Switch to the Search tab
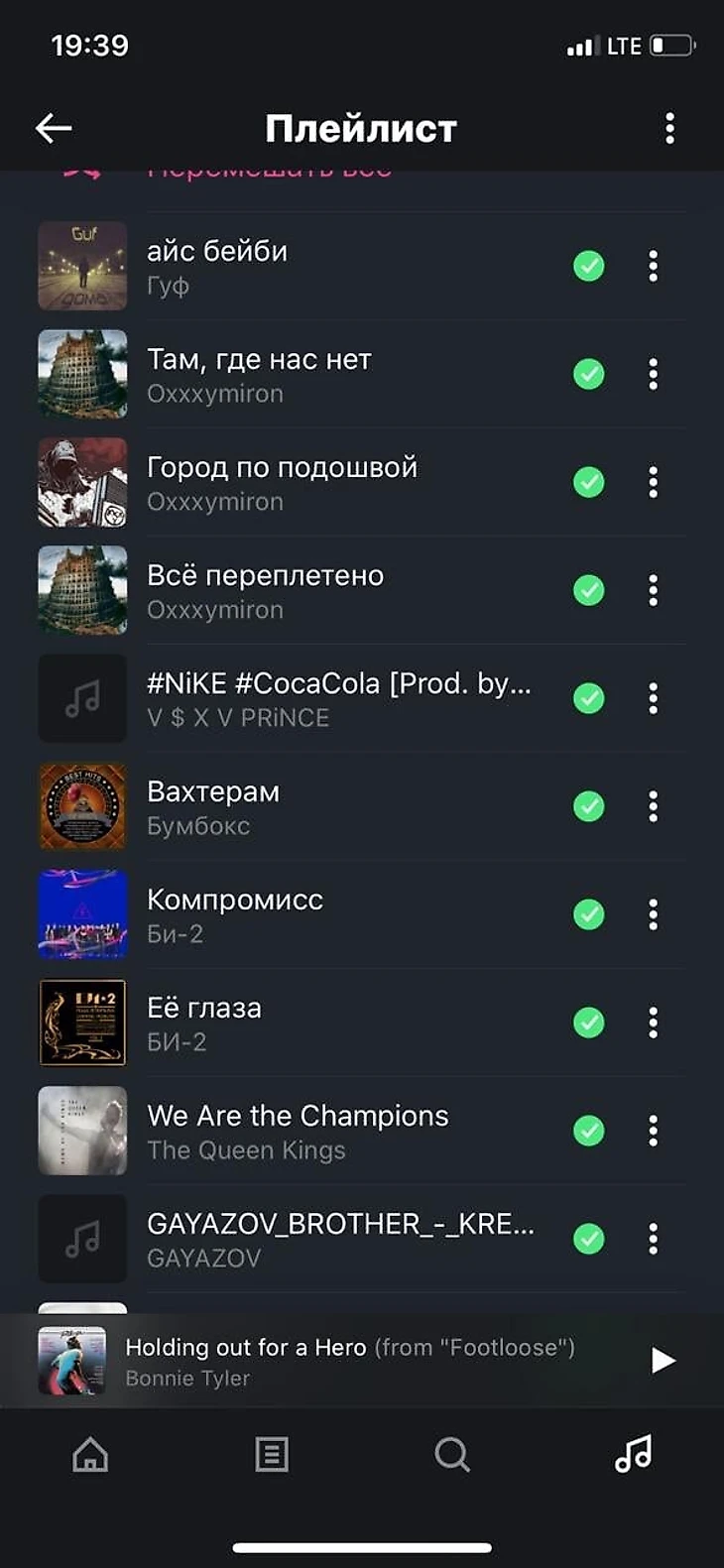This screenshot has width=724, height=1568. (452, 1455)
